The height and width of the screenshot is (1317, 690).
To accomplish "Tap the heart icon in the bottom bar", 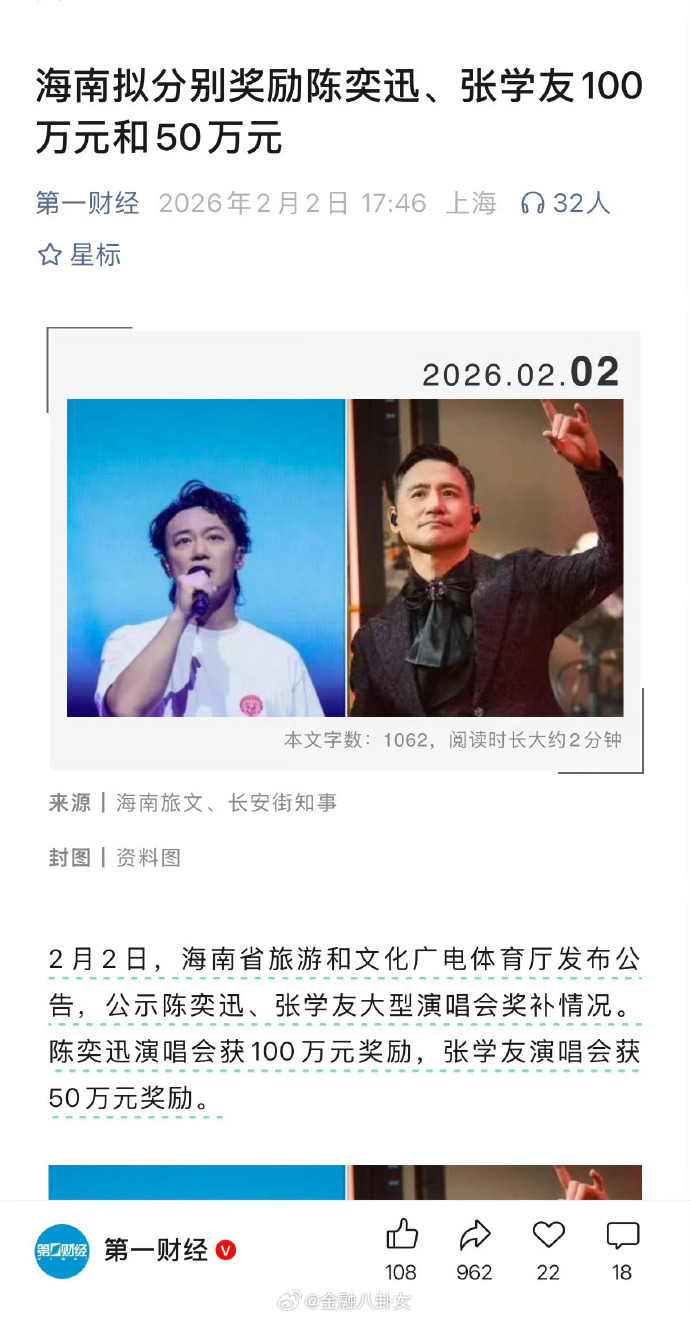I will click(548, 1236).
